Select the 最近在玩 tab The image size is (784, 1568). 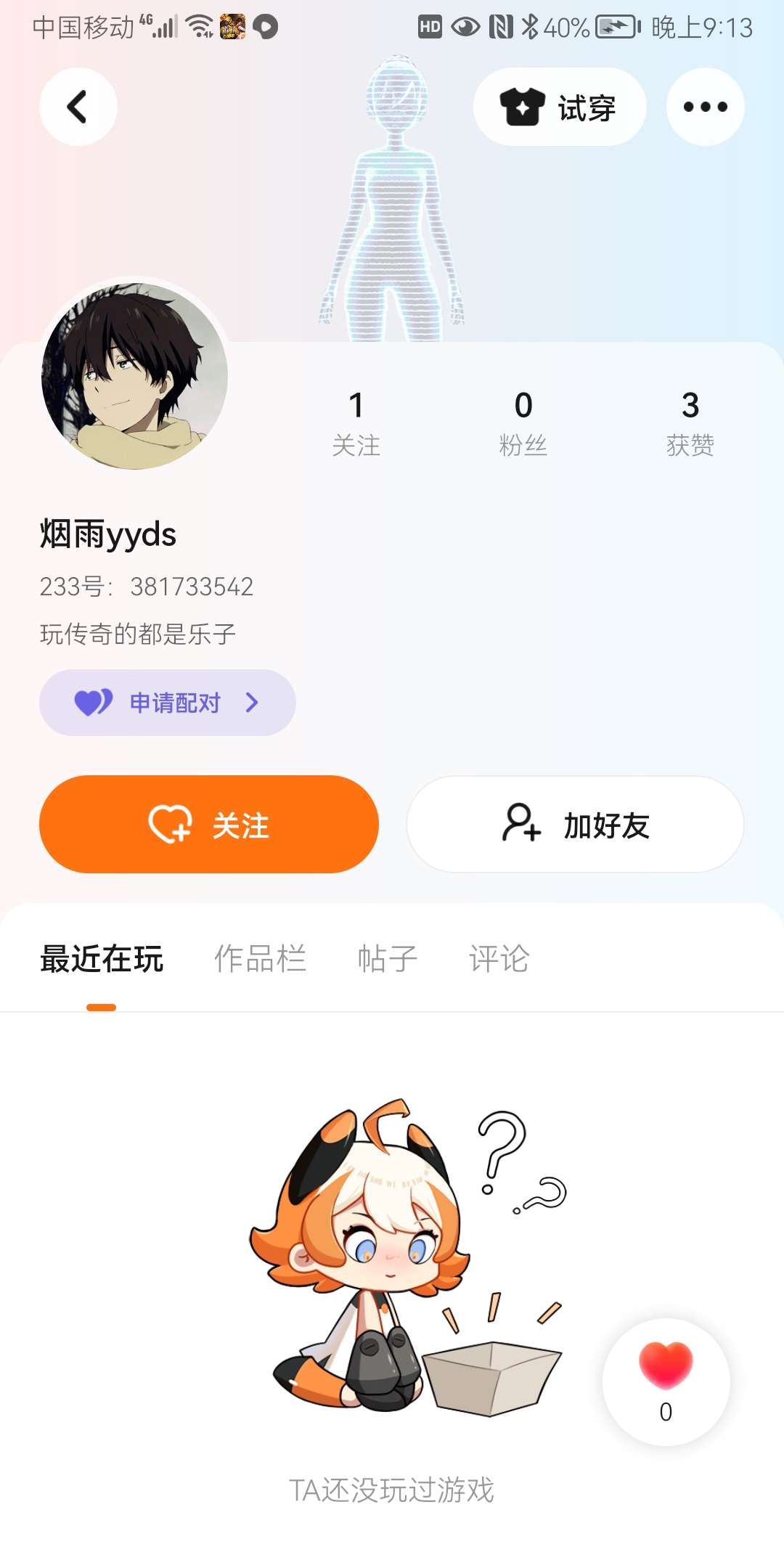[x=102, y=959]
